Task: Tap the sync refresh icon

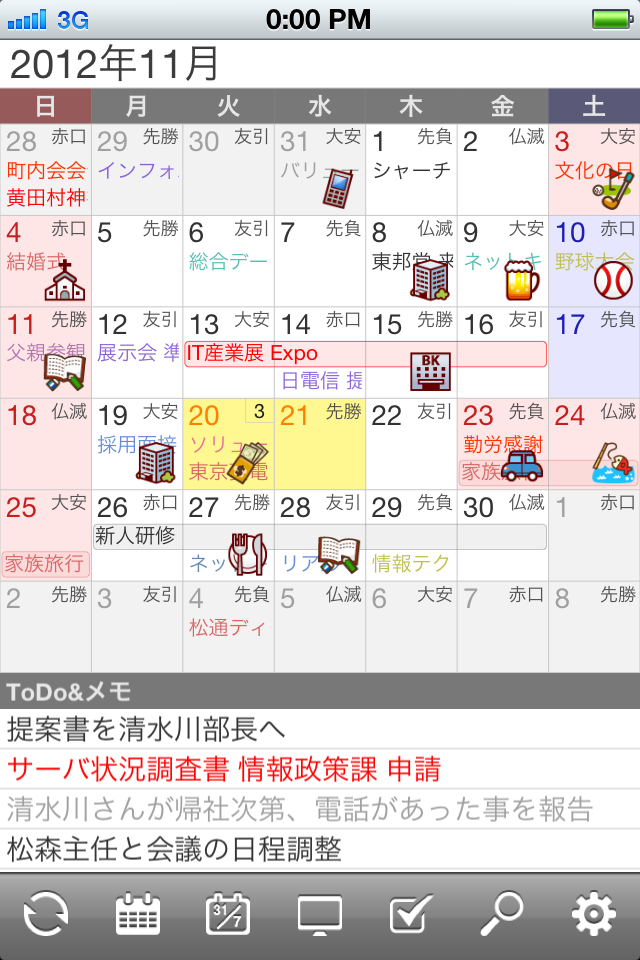Action: (46, 913)
